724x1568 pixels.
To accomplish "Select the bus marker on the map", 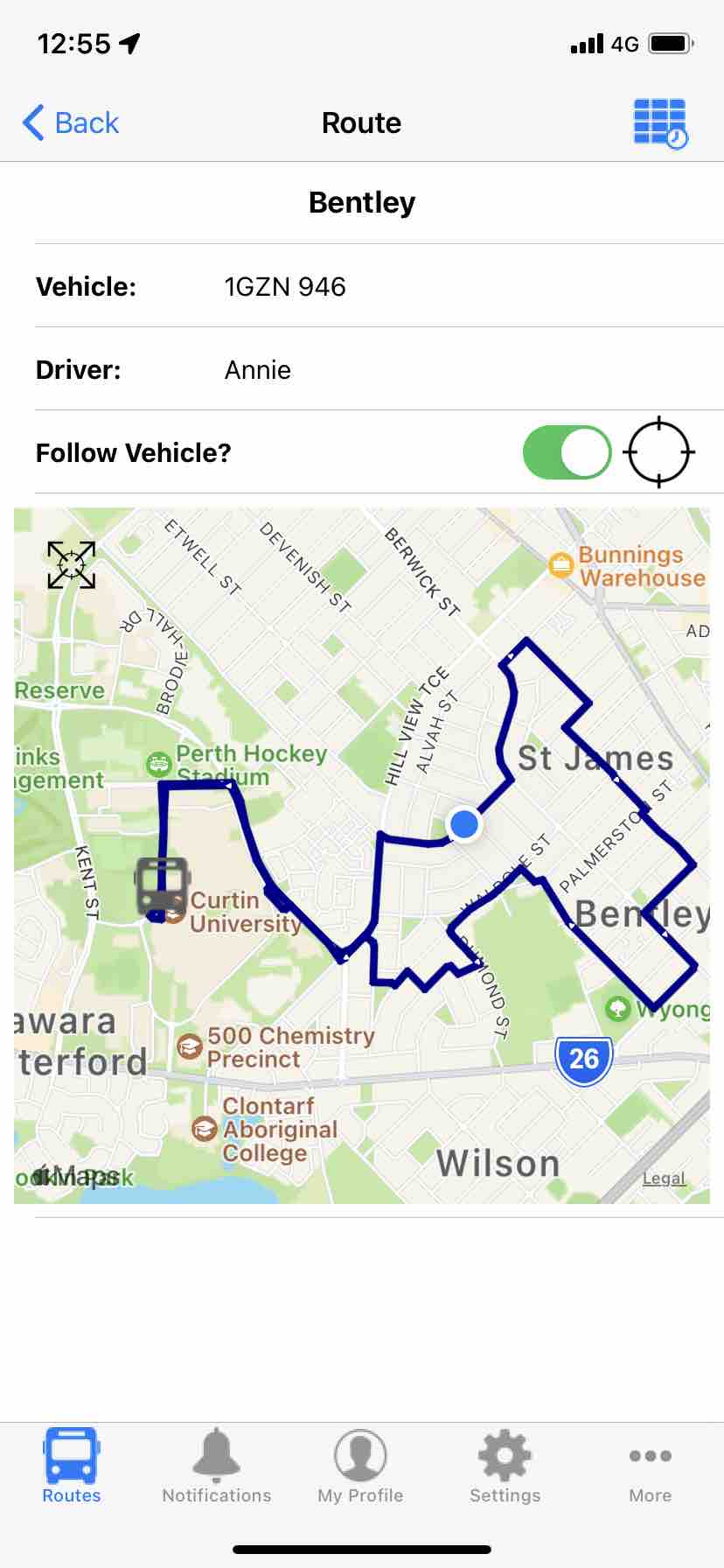I will (x=162, y=886).
